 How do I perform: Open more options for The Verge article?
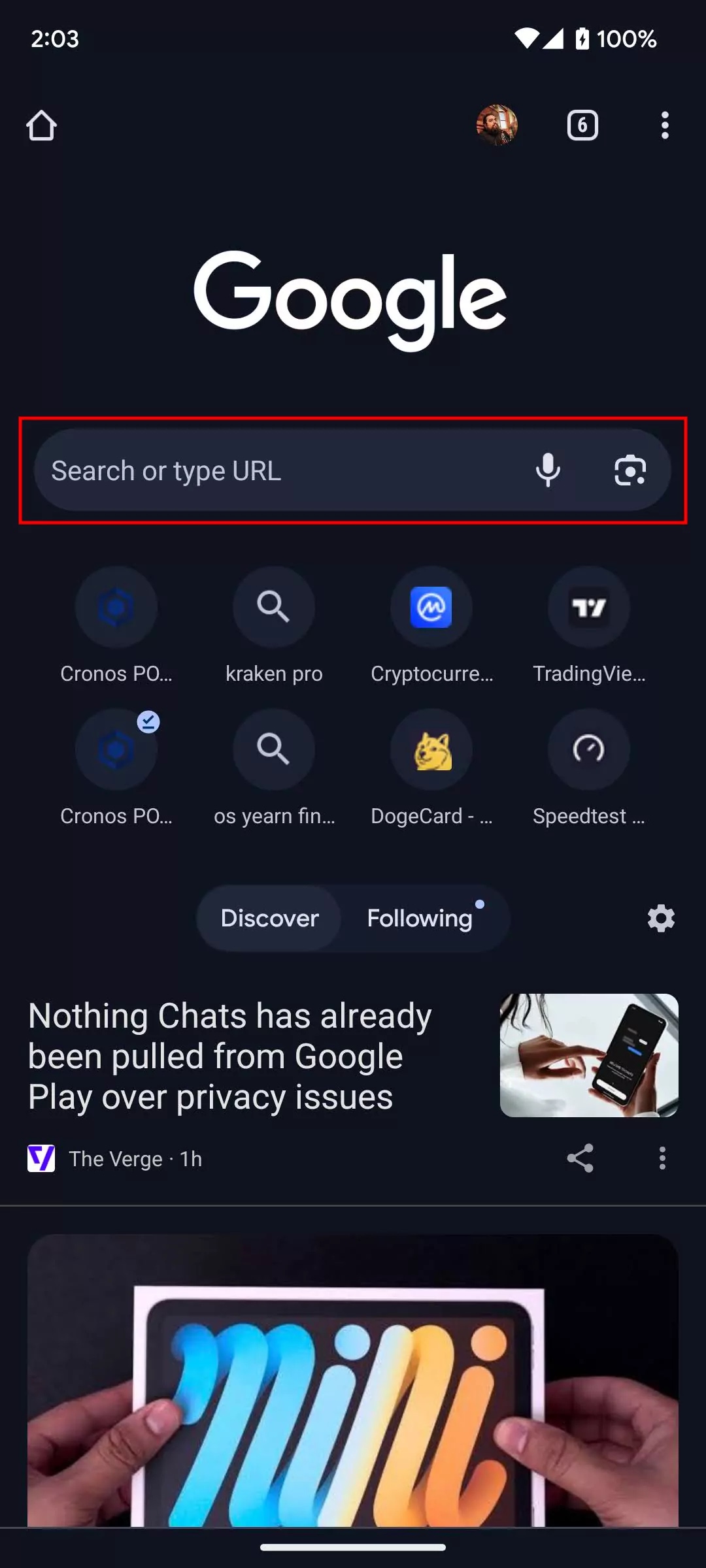(662, 1158)
